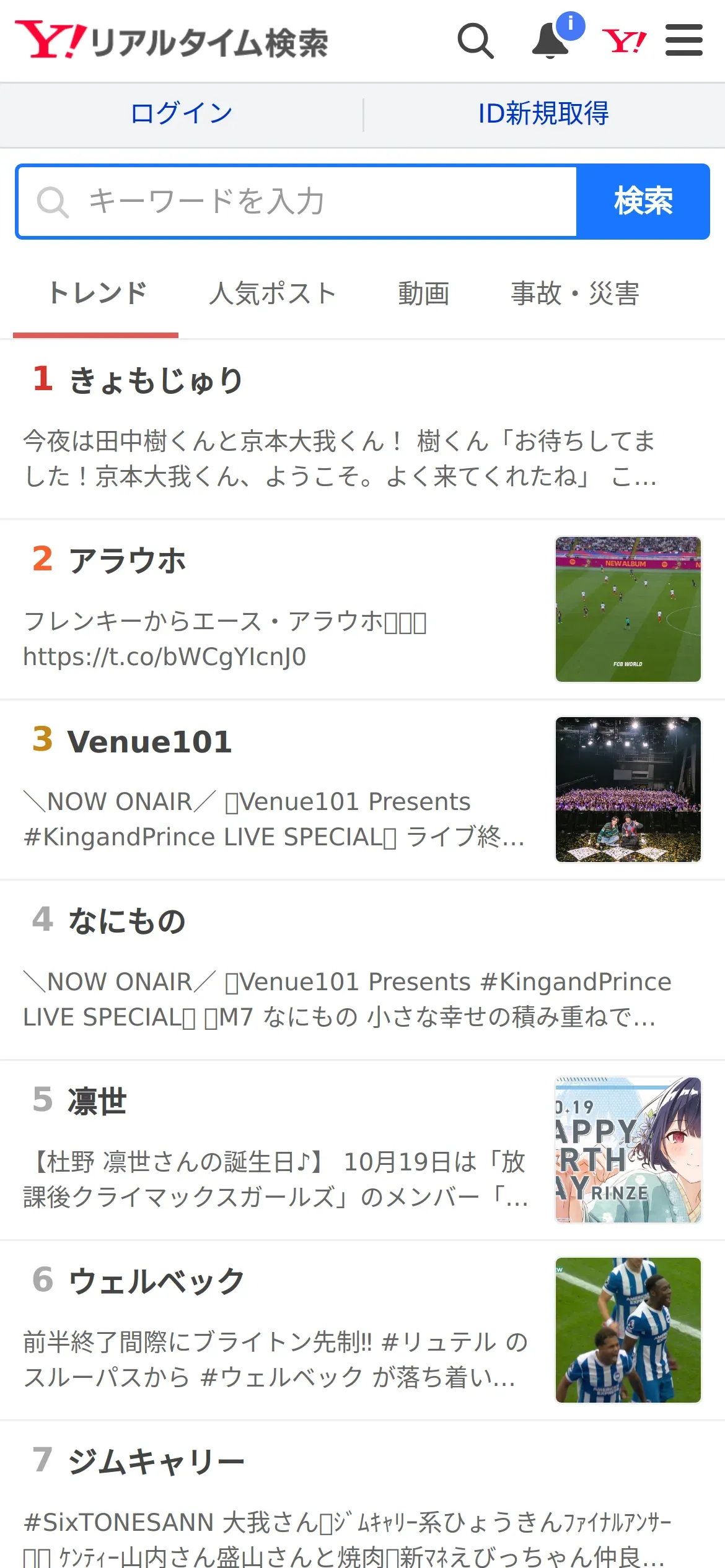The image size is (725, 1568).
Task: Open trend 5 凛世
Action: [x=97, y=1102]
